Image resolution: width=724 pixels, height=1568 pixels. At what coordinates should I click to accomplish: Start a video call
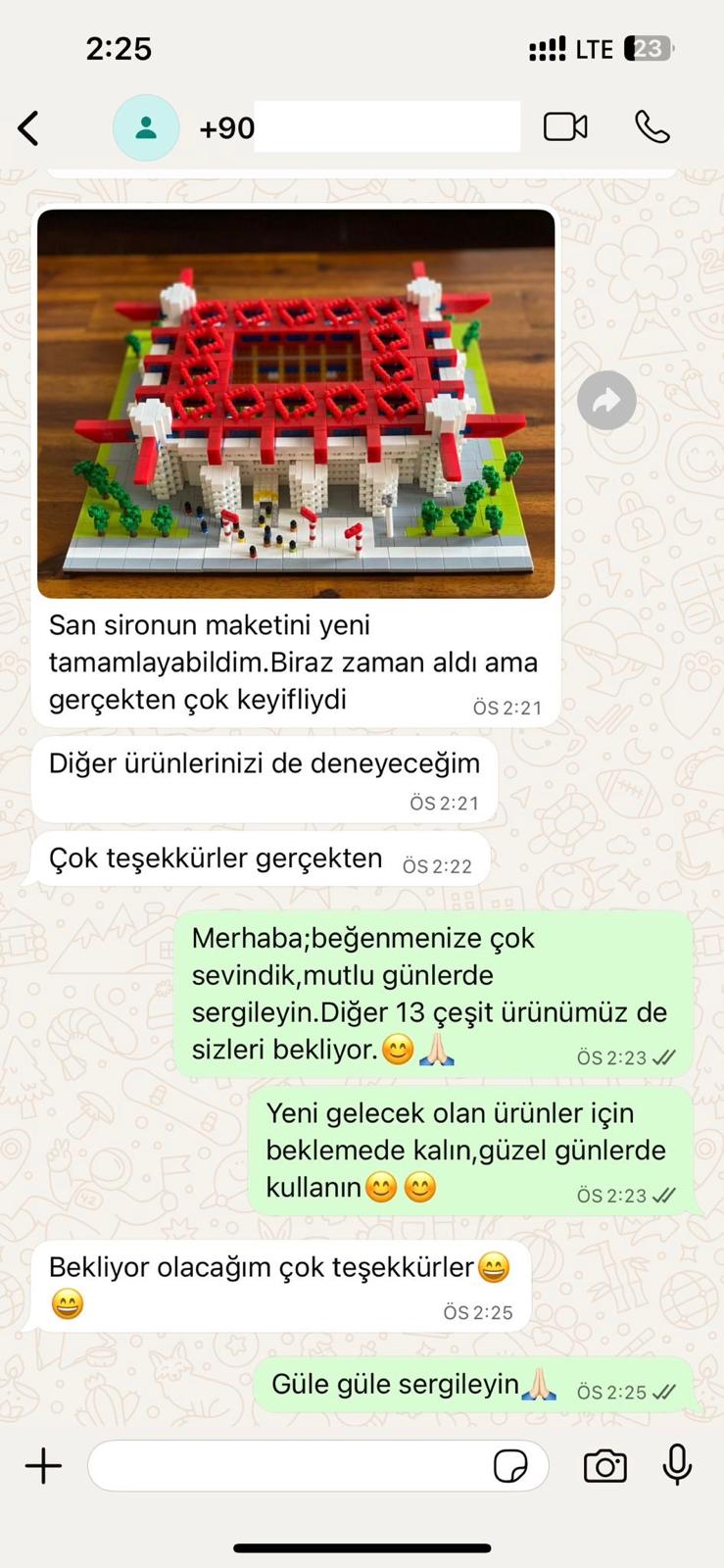[565, 127]
